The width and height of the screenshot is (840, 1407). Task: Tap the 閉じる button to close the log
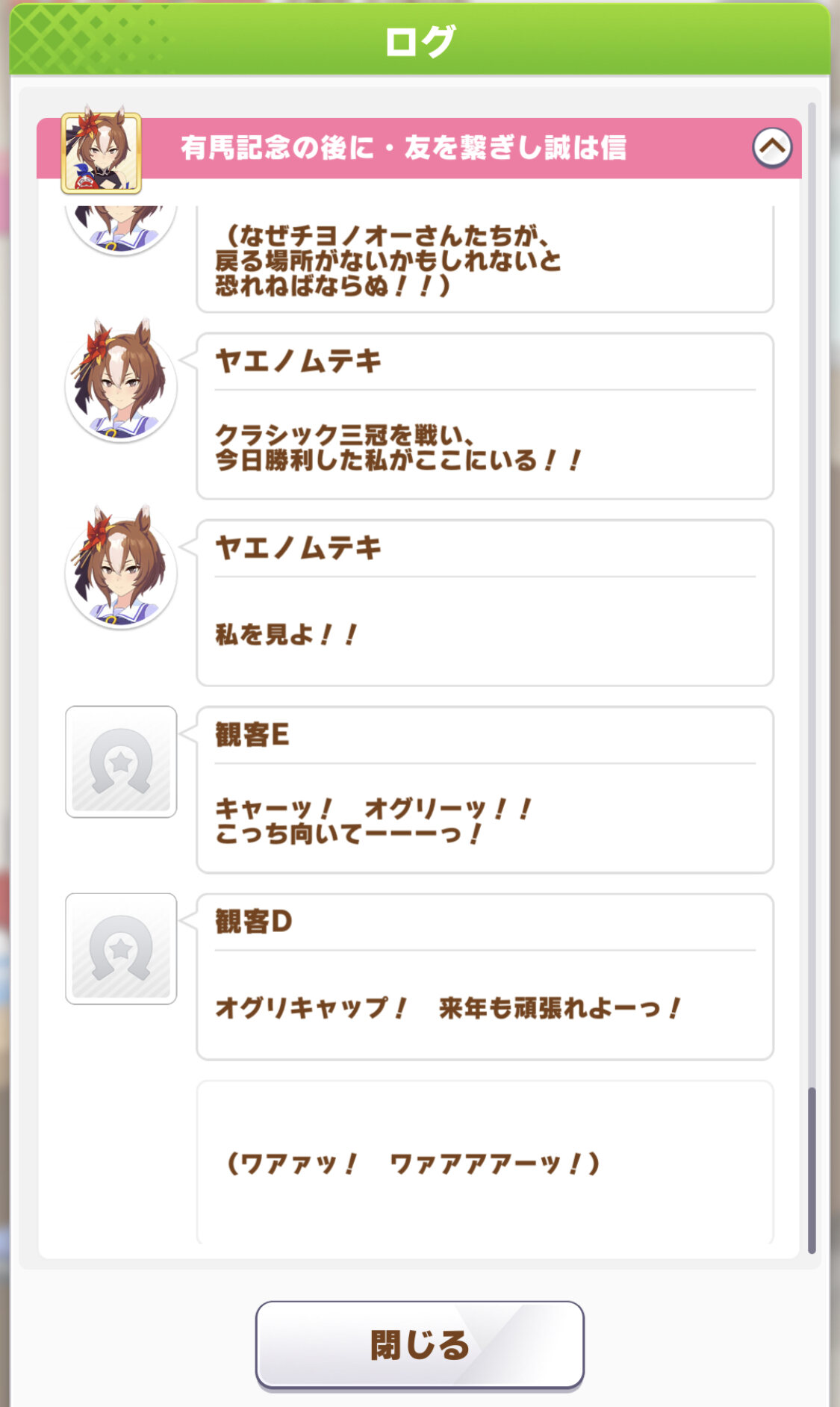click(420, 1345)
